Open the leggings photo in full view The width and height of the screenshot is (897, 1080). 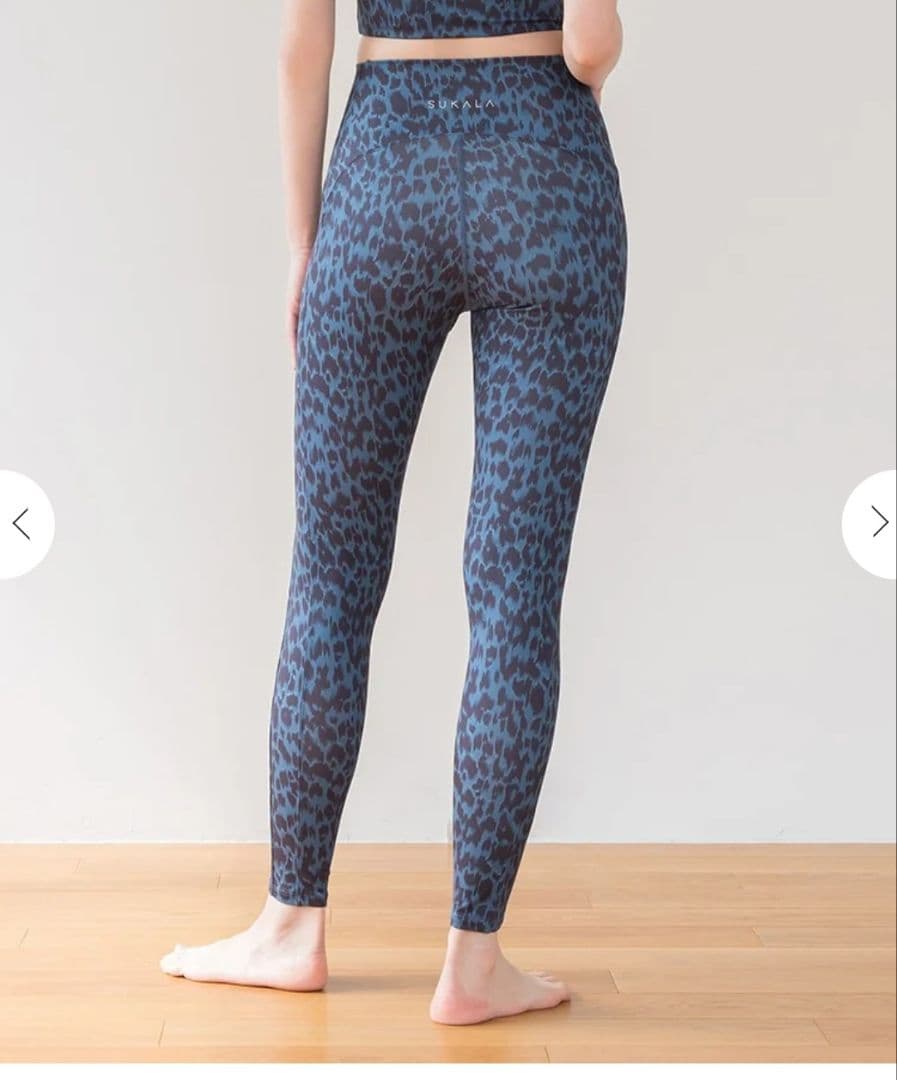[x=448, y=500]
